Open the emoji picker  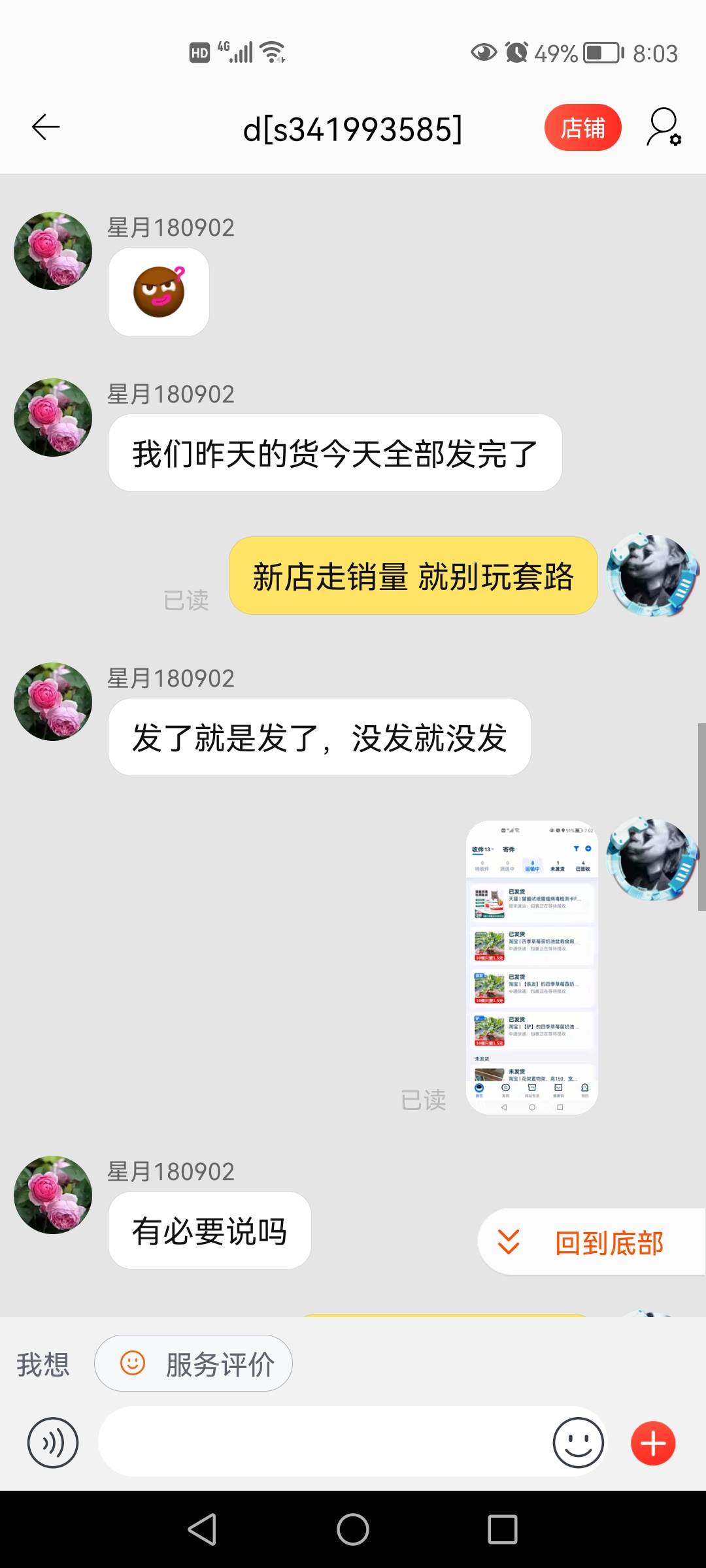point(578,1443)
